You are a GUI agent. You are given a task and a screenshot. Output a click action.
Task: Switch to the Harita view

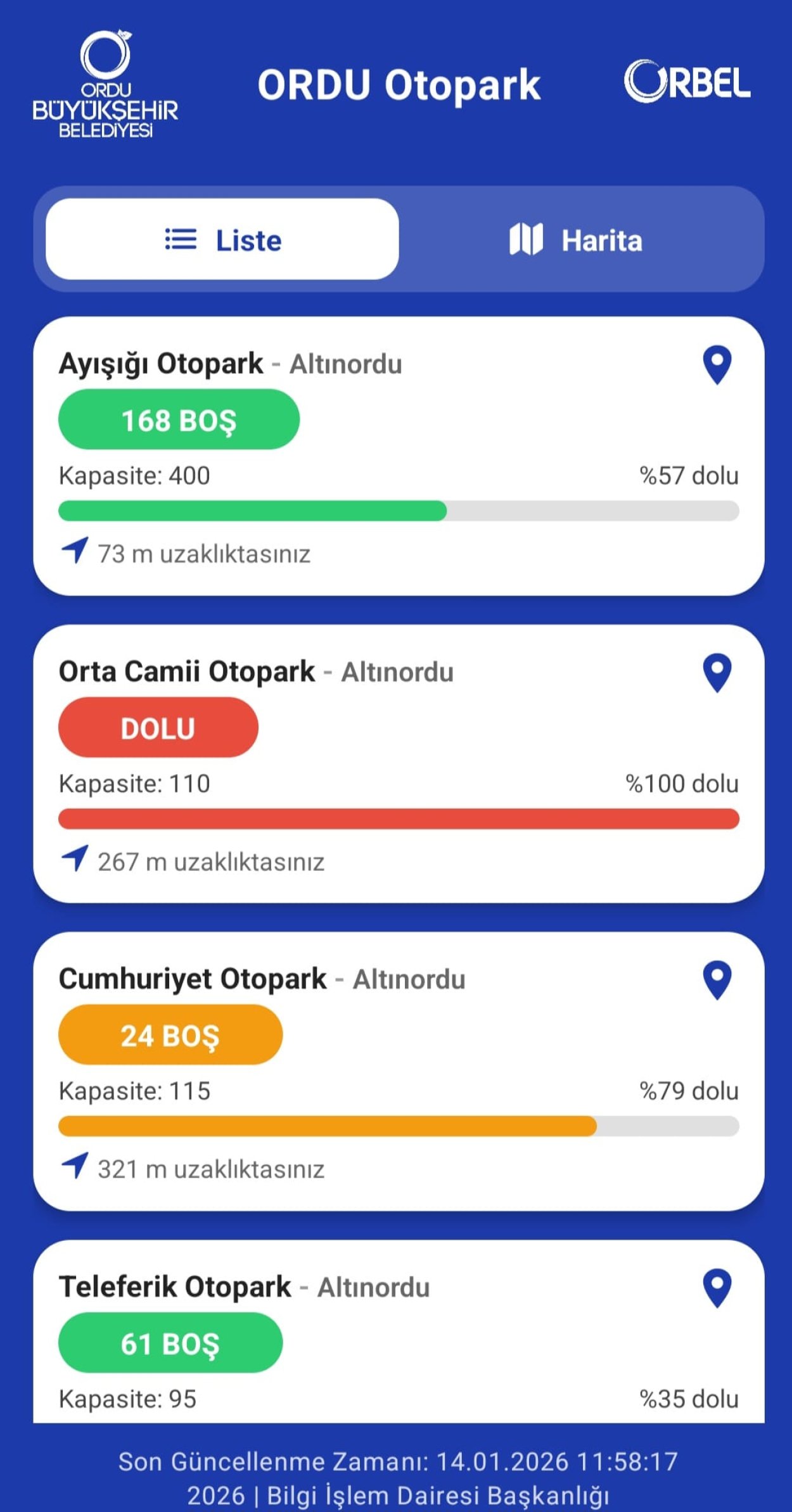click(580, 241)
